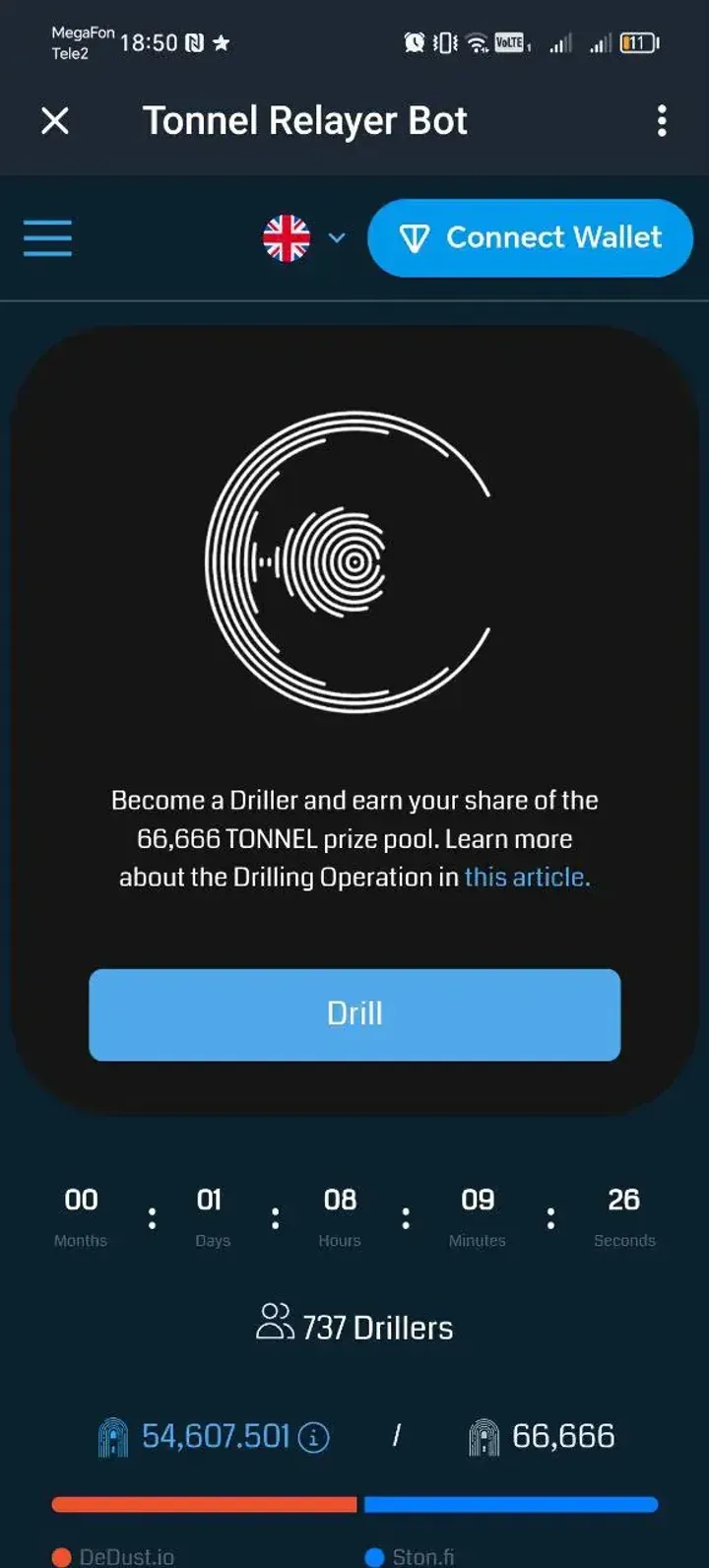The image size is (709, 1568).
Task: Open the info tooltip next to 54,607.501
Action: pos(313,1437)
